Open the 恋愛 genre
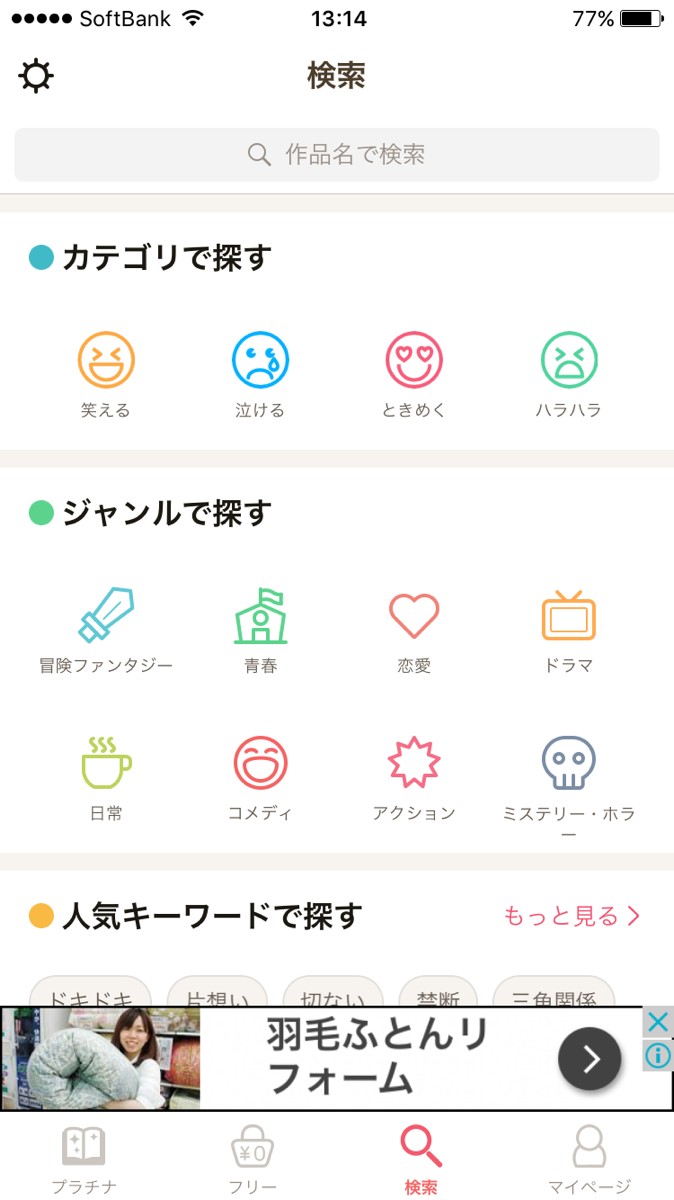This screenshot has height=1200, width=674. 414,628
